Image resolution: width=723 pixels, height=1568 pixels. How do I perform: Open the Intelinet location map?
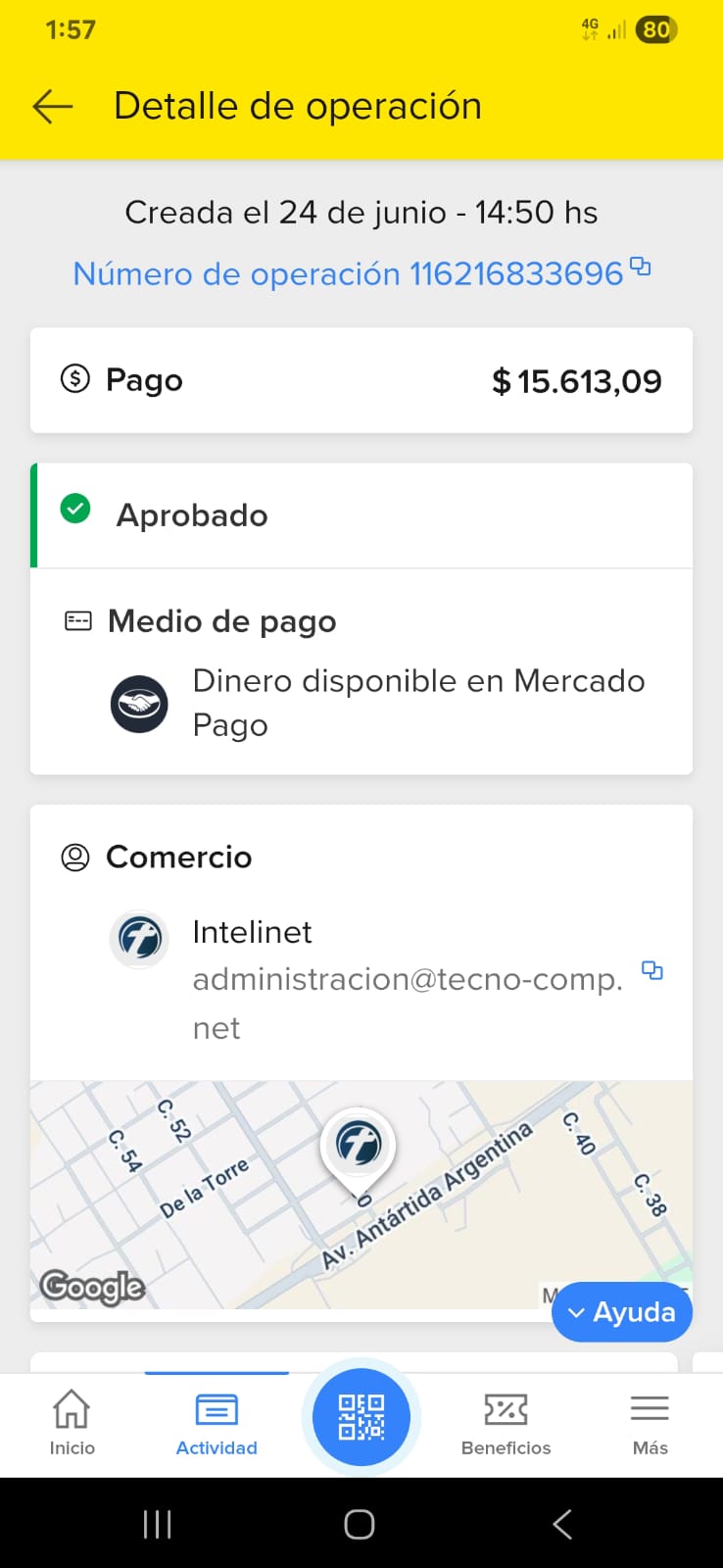[x=294, y=1194]
